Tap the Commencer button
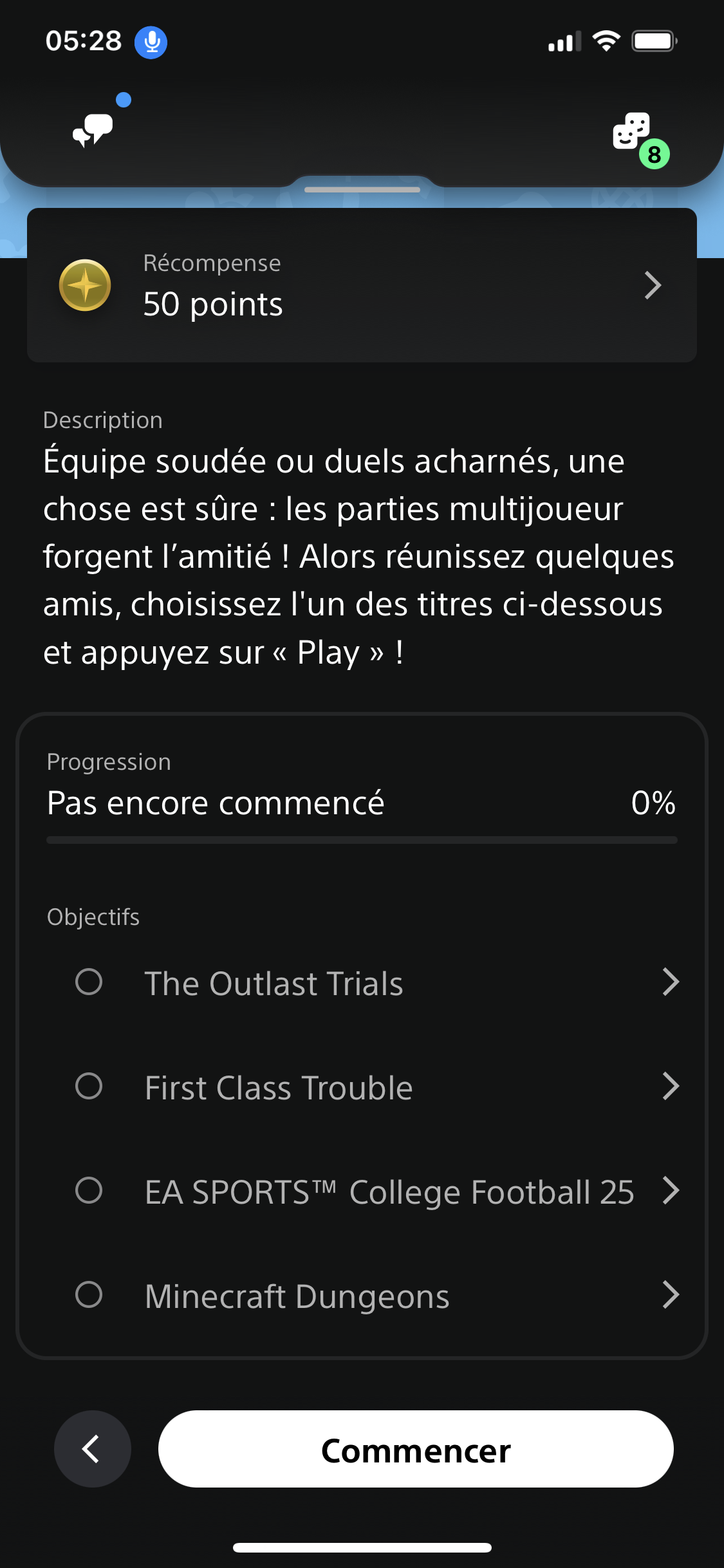This screenshot has width=724, height=1568. click(x=416, y=1450)
